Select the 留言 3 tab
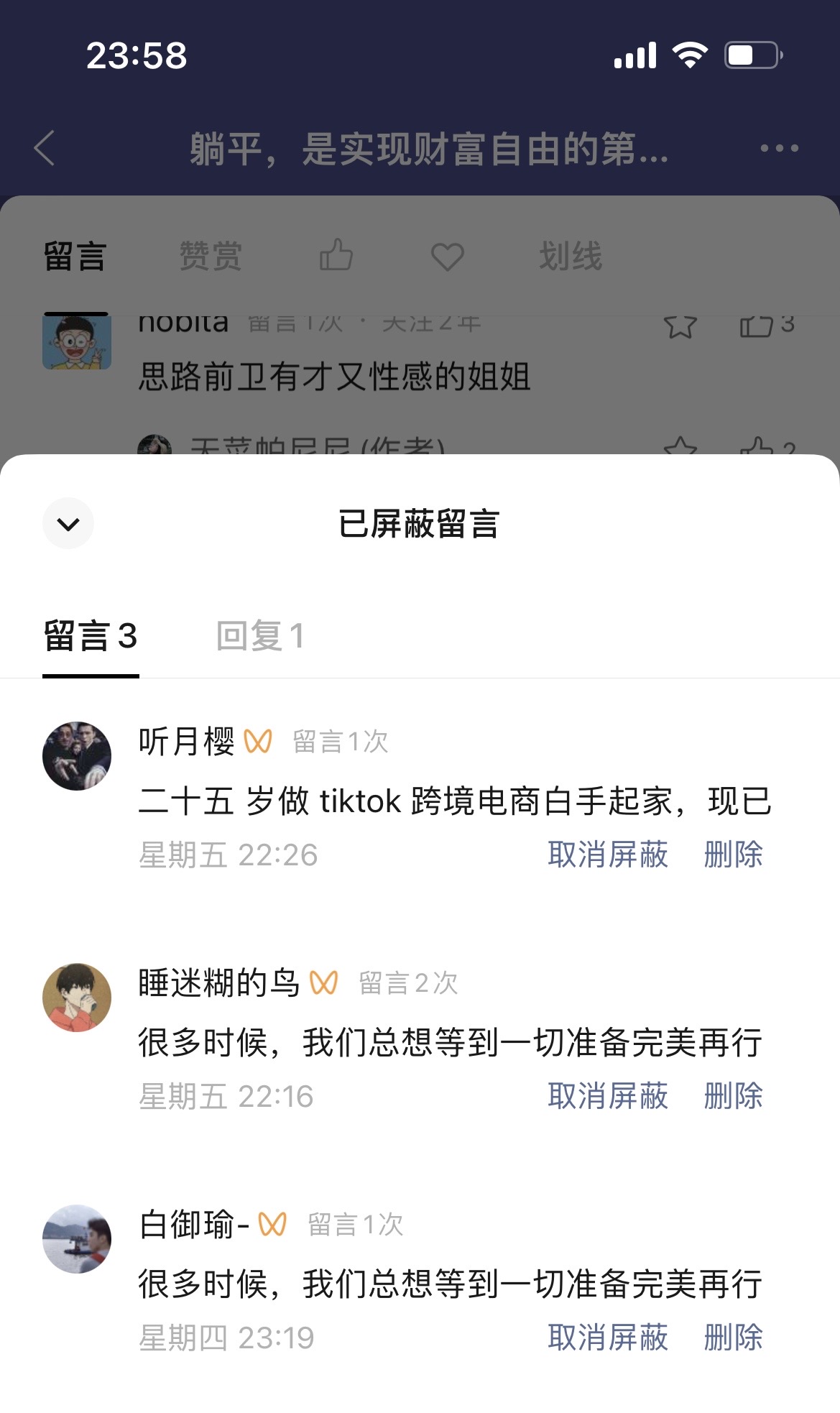The image size is (840, 1413). coord(91,636)
